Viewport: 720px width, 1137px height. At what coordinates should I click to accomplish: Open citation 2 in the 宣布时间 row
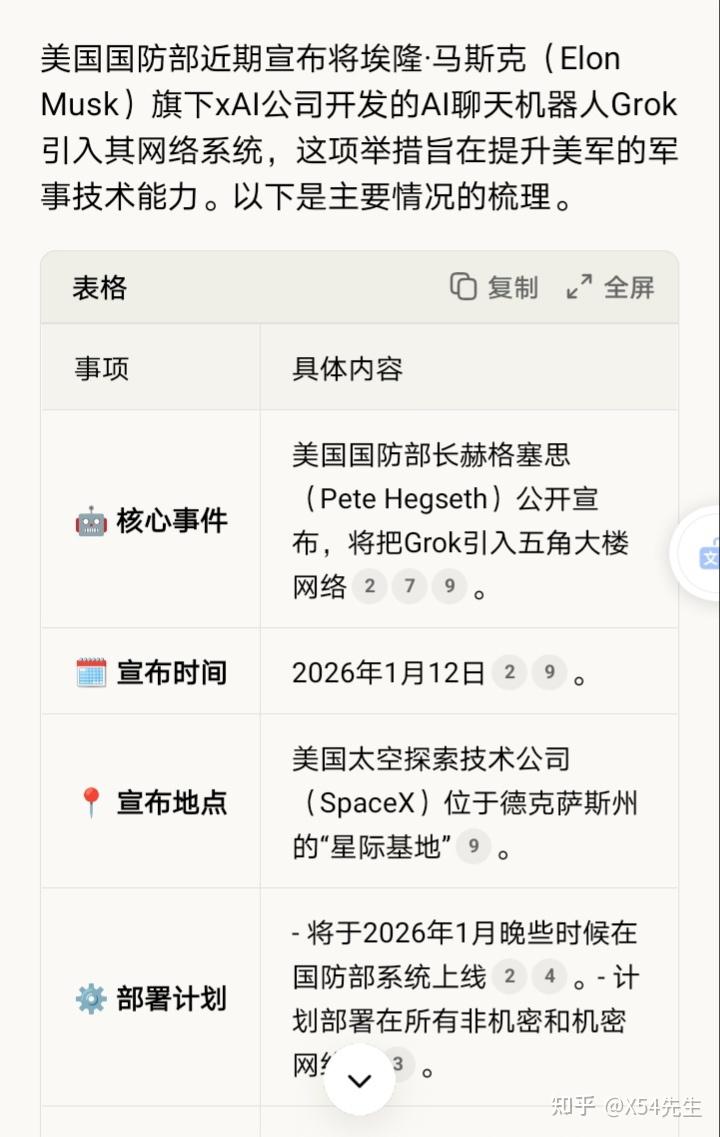coord(510,672)
